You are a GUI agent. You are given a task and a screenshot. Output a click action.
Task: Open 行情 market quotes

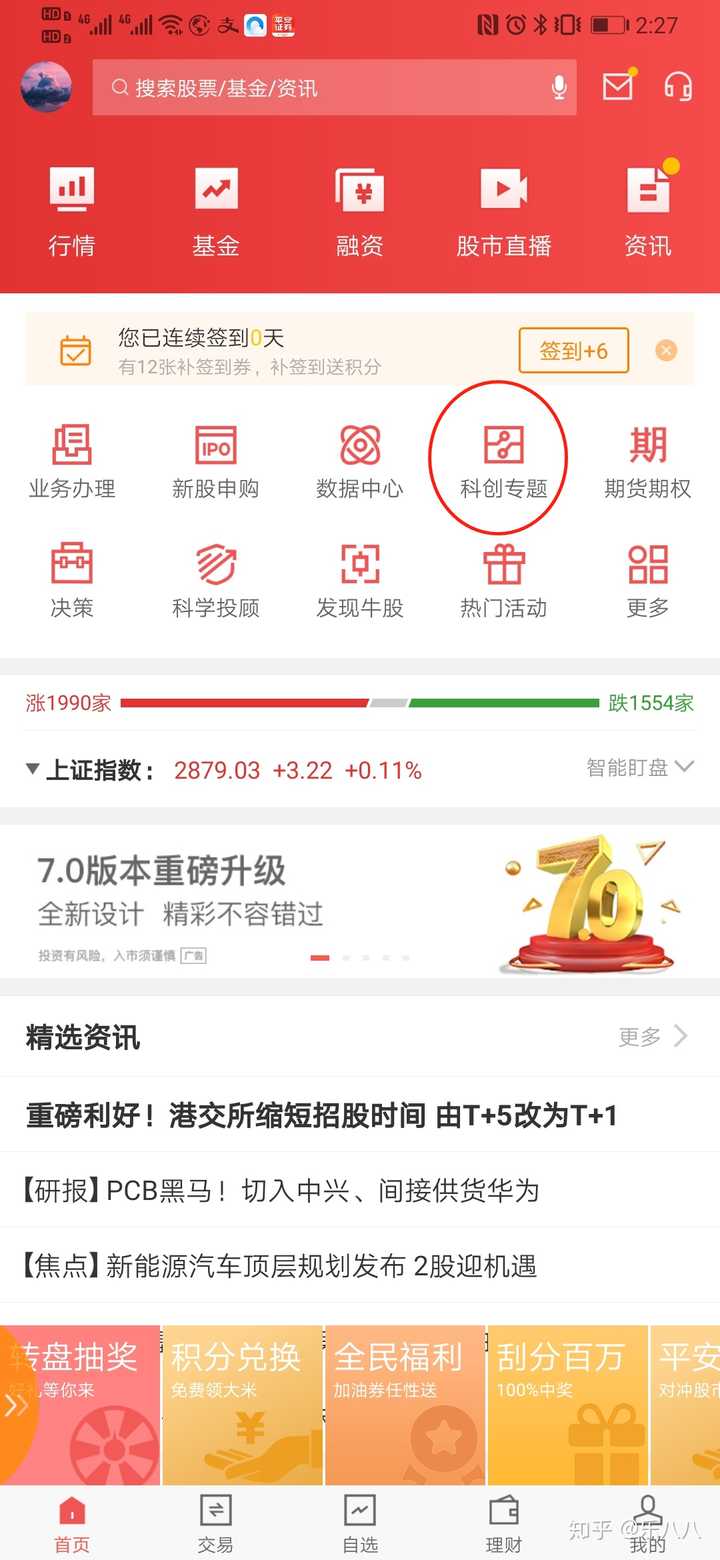[x=72, y=210]
